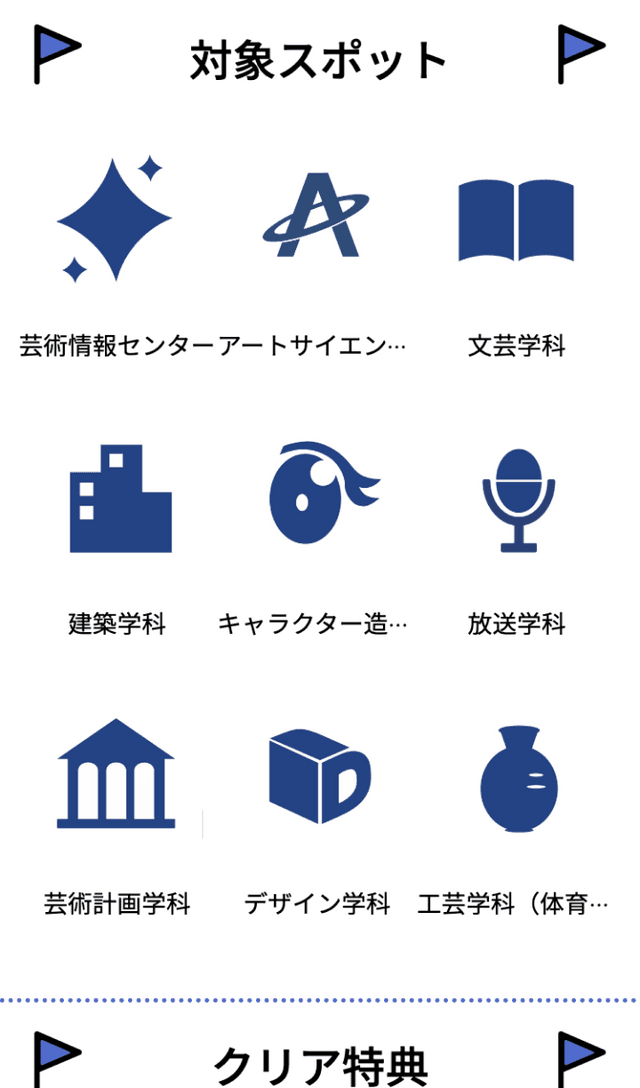Select the 放送学科 microphone tile
Screen dimensions: 640x1088
click(x=517, y=499)
